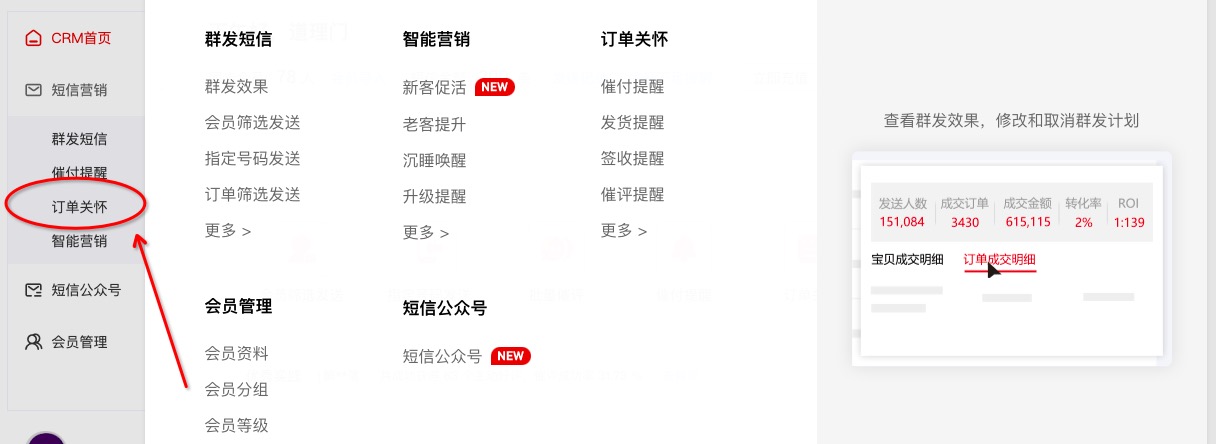Open 群发短信 in the sidebar submenu

(x=79, y=139)
